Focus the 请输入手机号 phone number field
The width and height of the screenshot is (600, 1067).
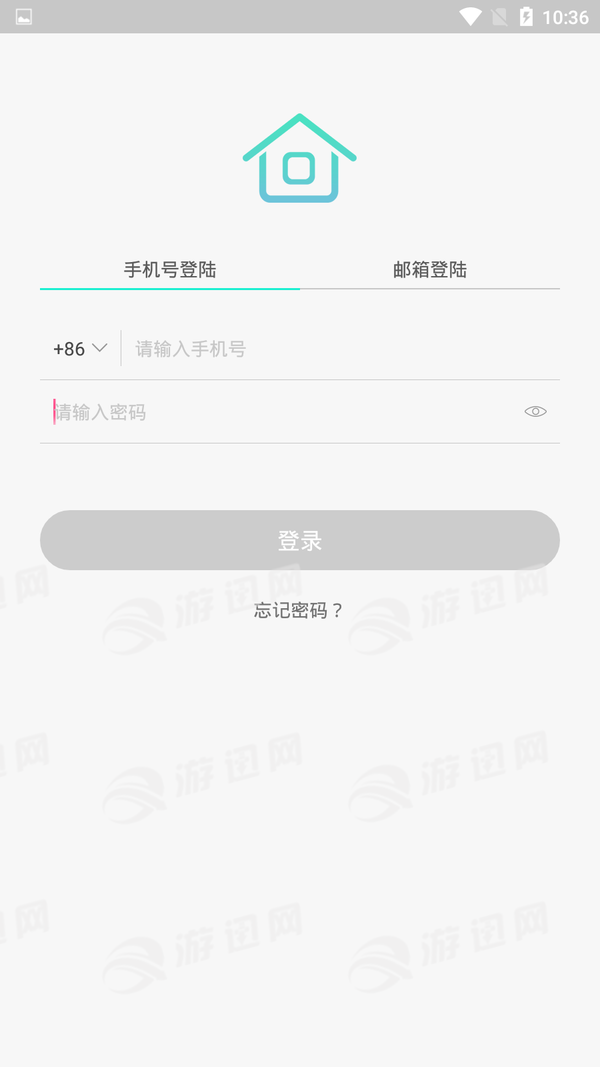click(x=340, y=349)
